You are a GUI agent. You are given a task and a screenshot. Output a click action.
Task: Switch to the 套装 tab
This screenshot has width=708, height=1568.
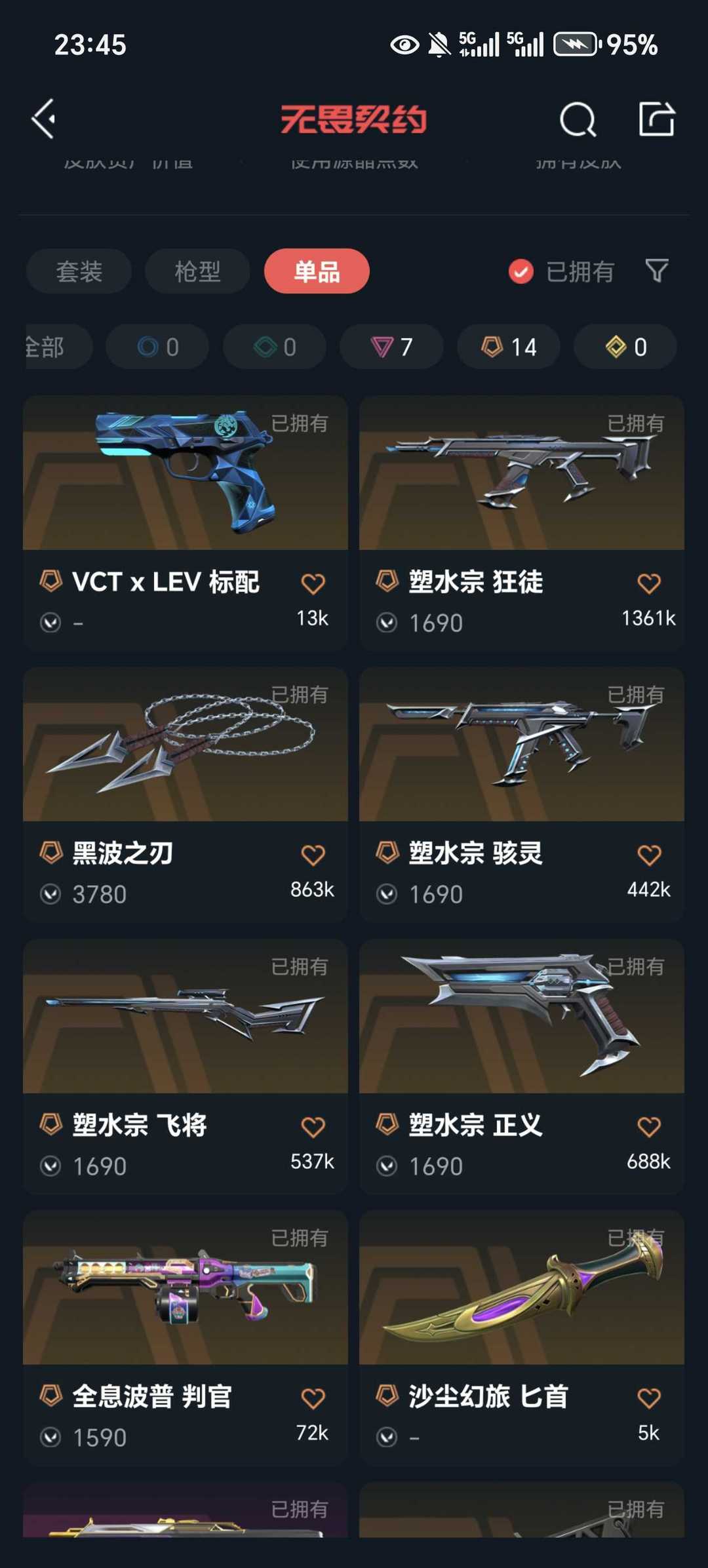click(79, 271)
